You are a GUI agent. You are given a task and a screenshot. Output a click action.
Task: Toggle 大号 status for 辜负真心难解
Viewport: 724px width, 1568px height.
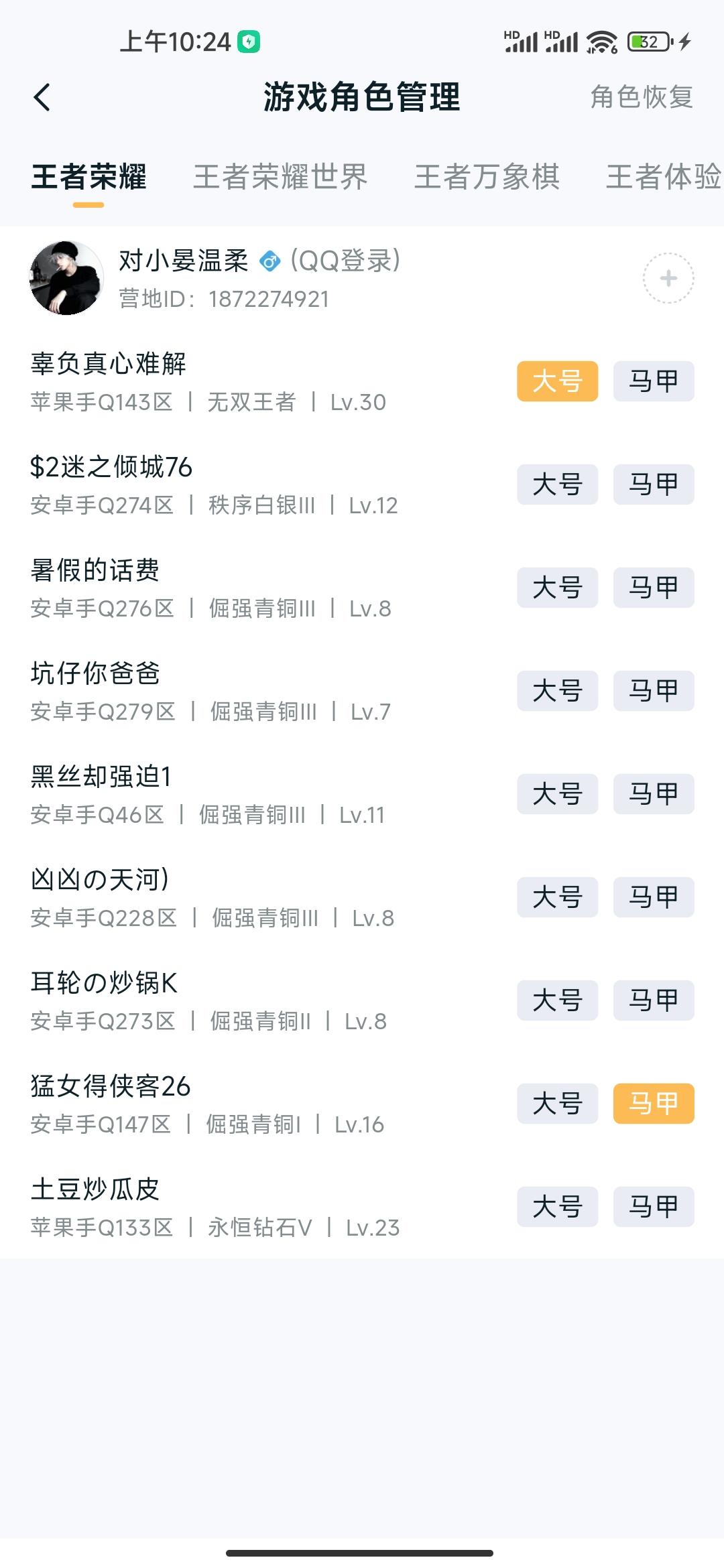coord(557,381)
